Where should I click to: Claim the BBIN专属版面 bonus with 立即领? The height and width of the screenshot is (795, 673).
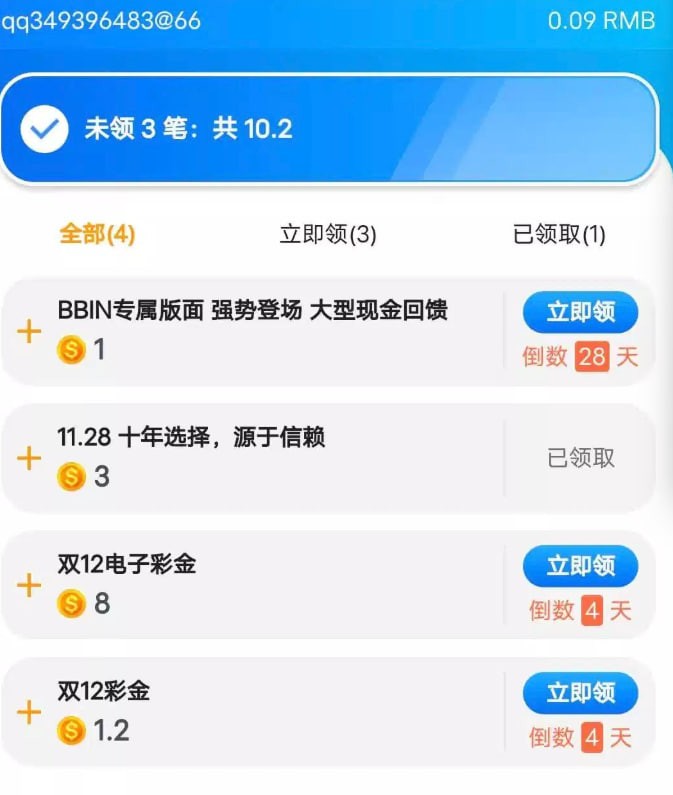[x=580, y=312]
